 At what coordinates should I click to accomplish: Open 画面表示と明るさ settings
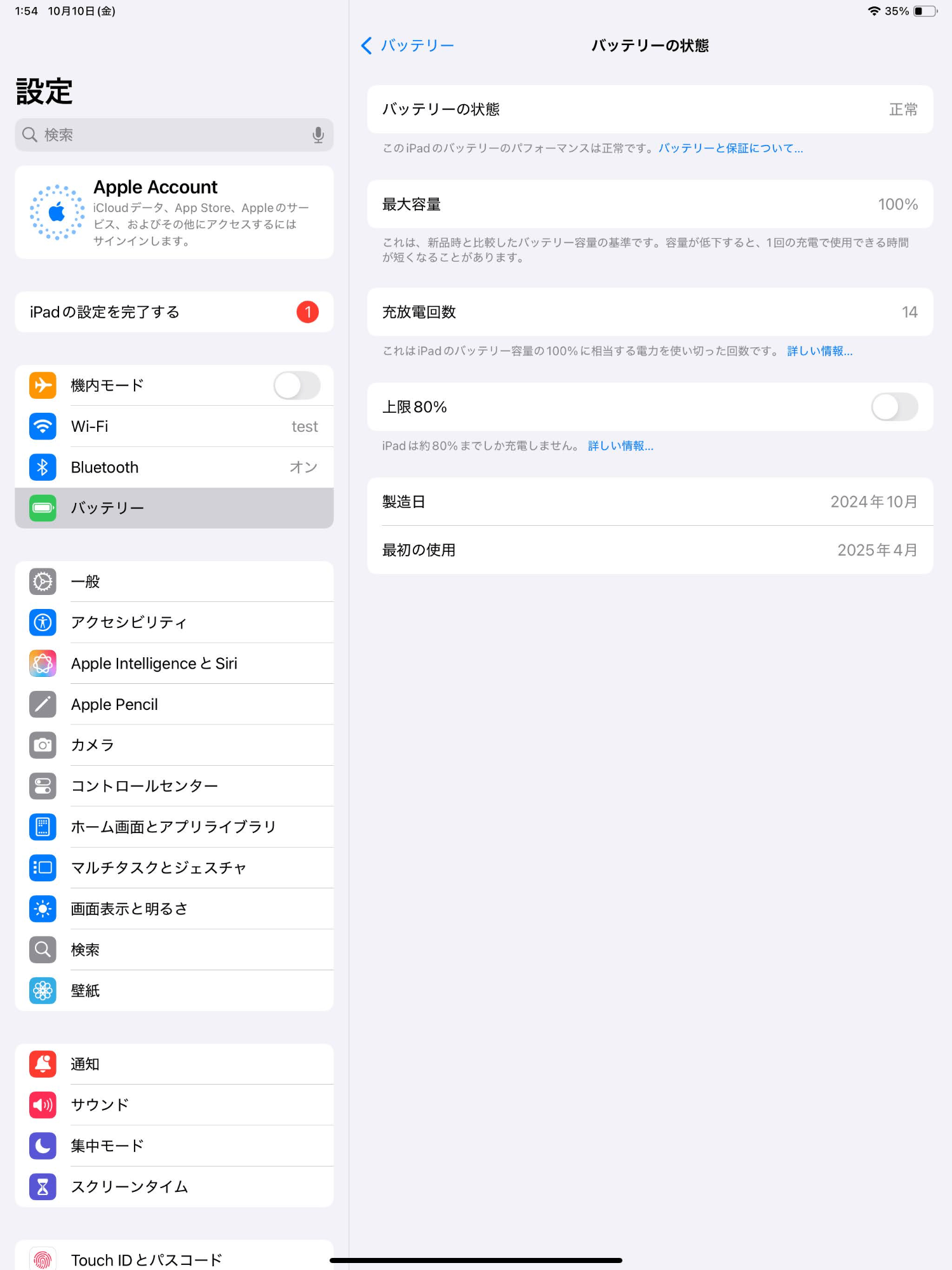[174, 909]
